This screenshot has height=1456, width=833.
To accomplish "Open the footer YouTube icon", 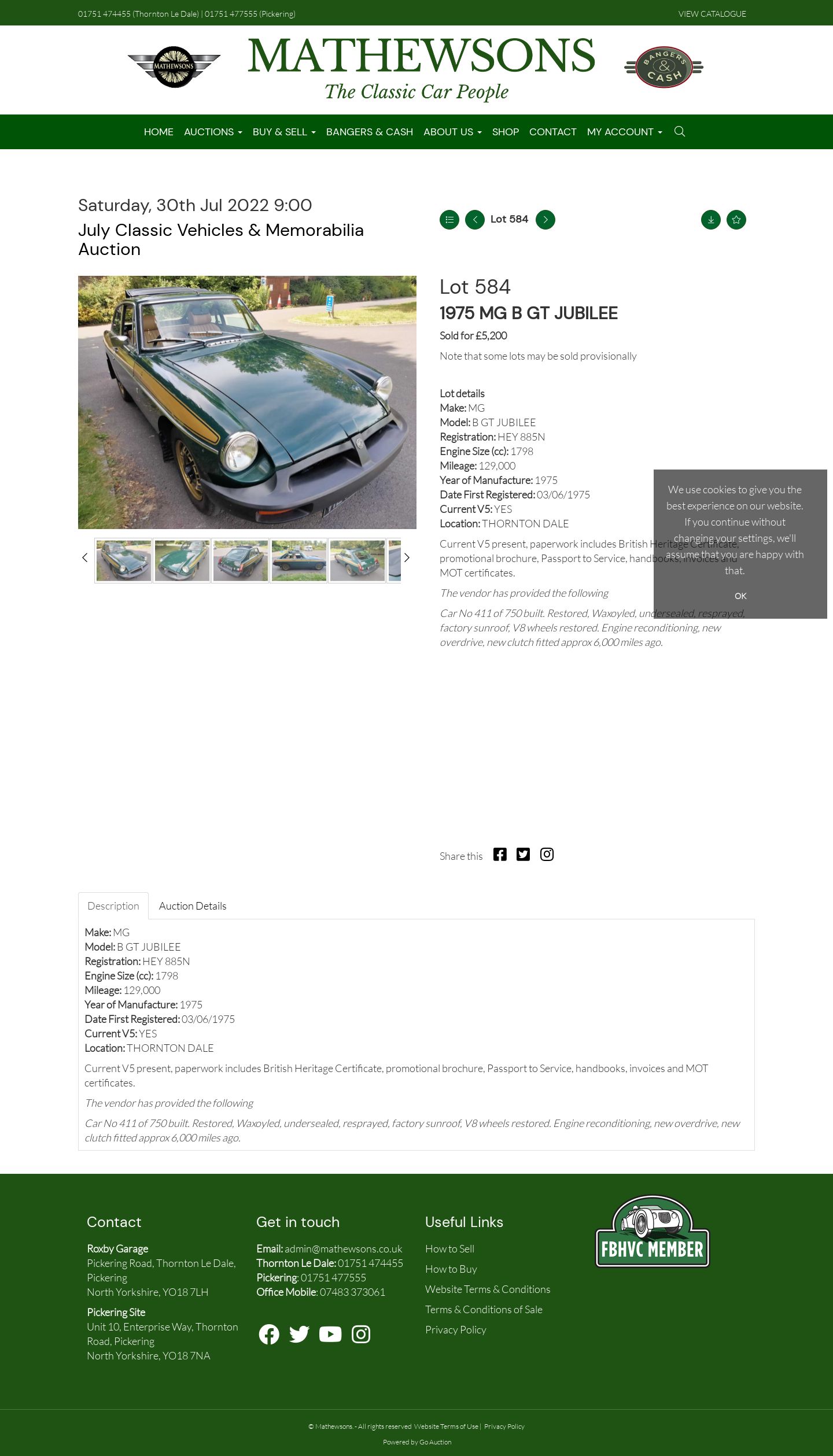I will [330, 1335].
